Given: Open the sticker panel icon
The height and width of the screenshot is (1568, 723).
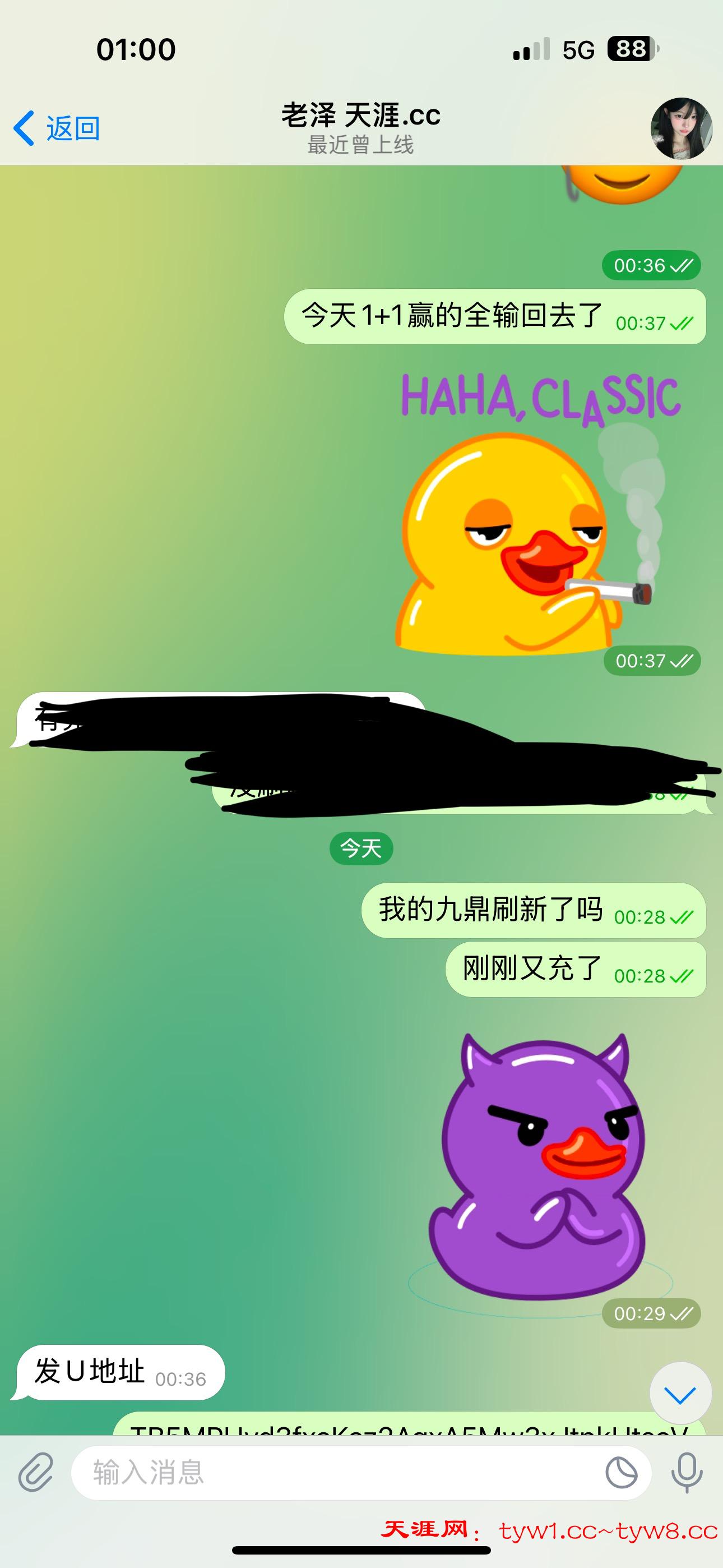Looking at the screenshot, I should coord(622,1473).
